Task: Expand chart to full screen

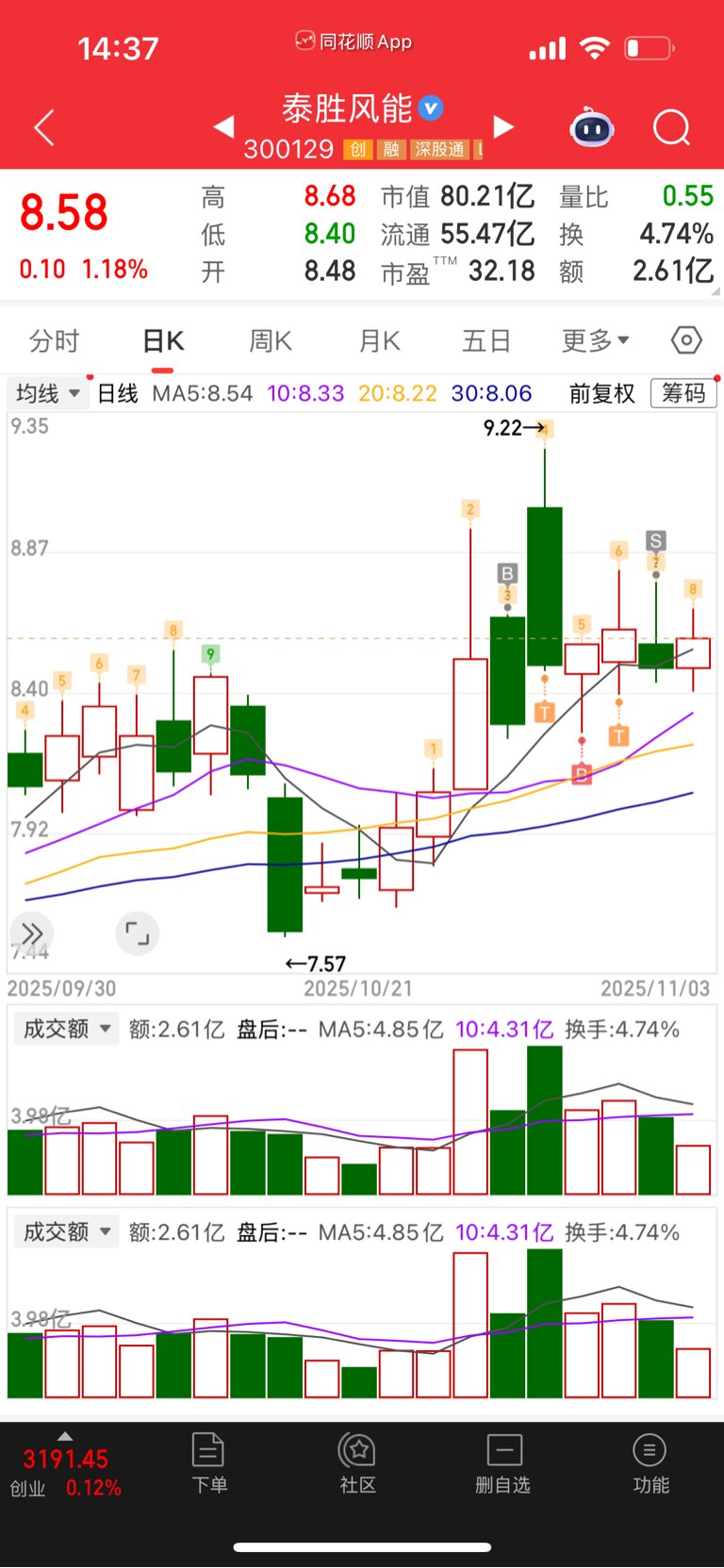Action: (138, 934)
